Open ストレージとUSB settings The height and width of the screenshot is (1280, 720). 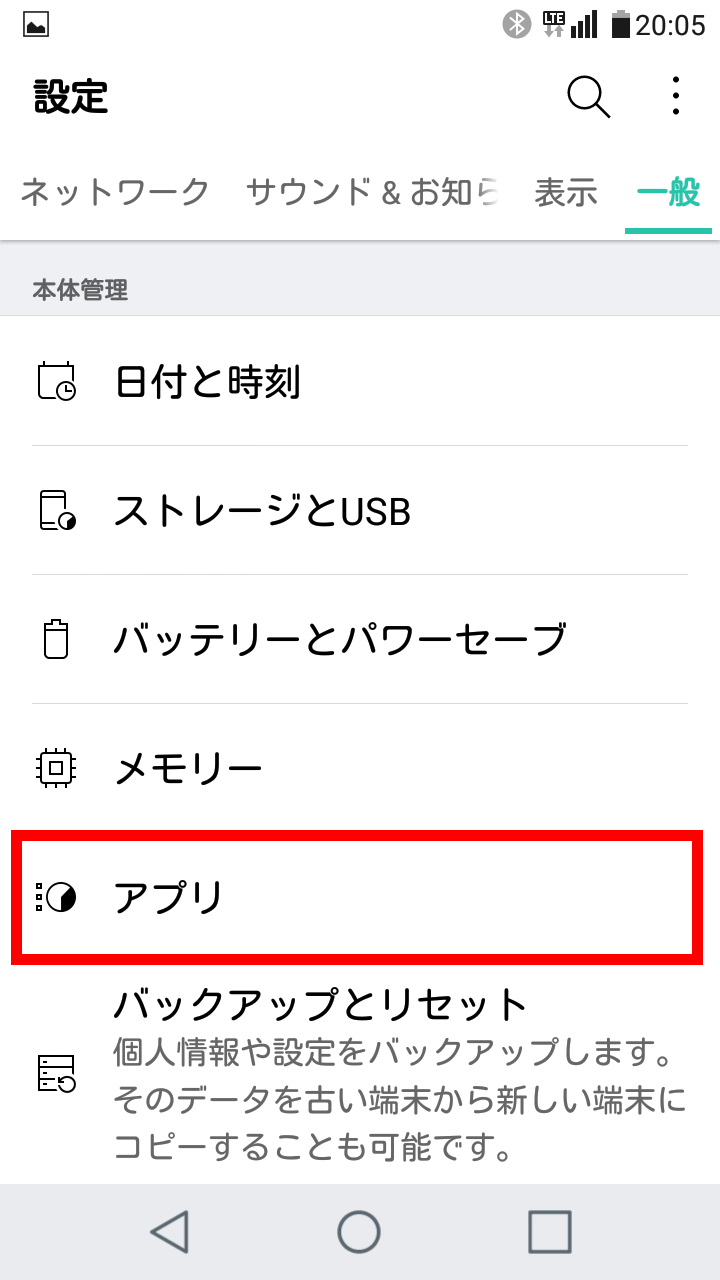point(360,510)
